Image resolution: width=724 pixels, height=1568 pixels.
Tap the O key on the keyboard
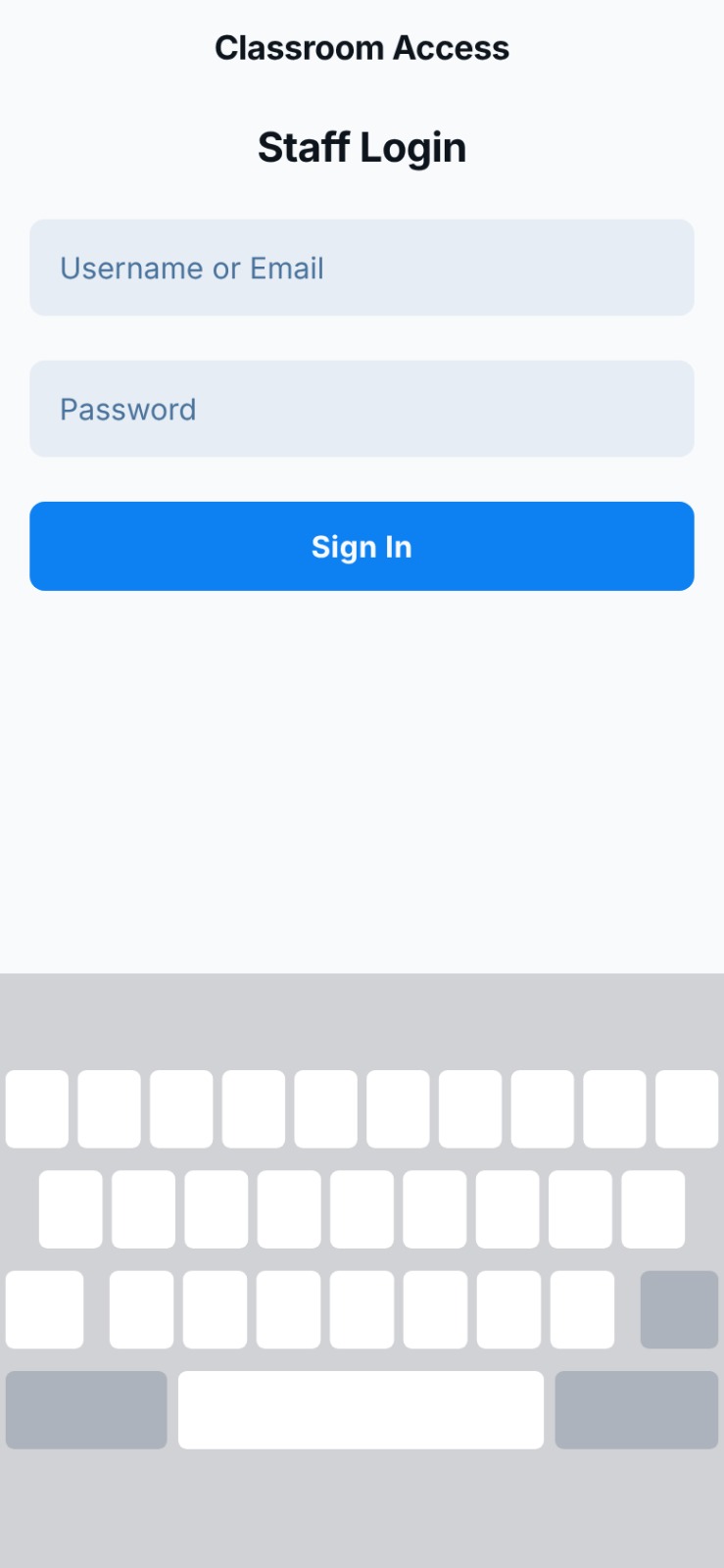614,1108
